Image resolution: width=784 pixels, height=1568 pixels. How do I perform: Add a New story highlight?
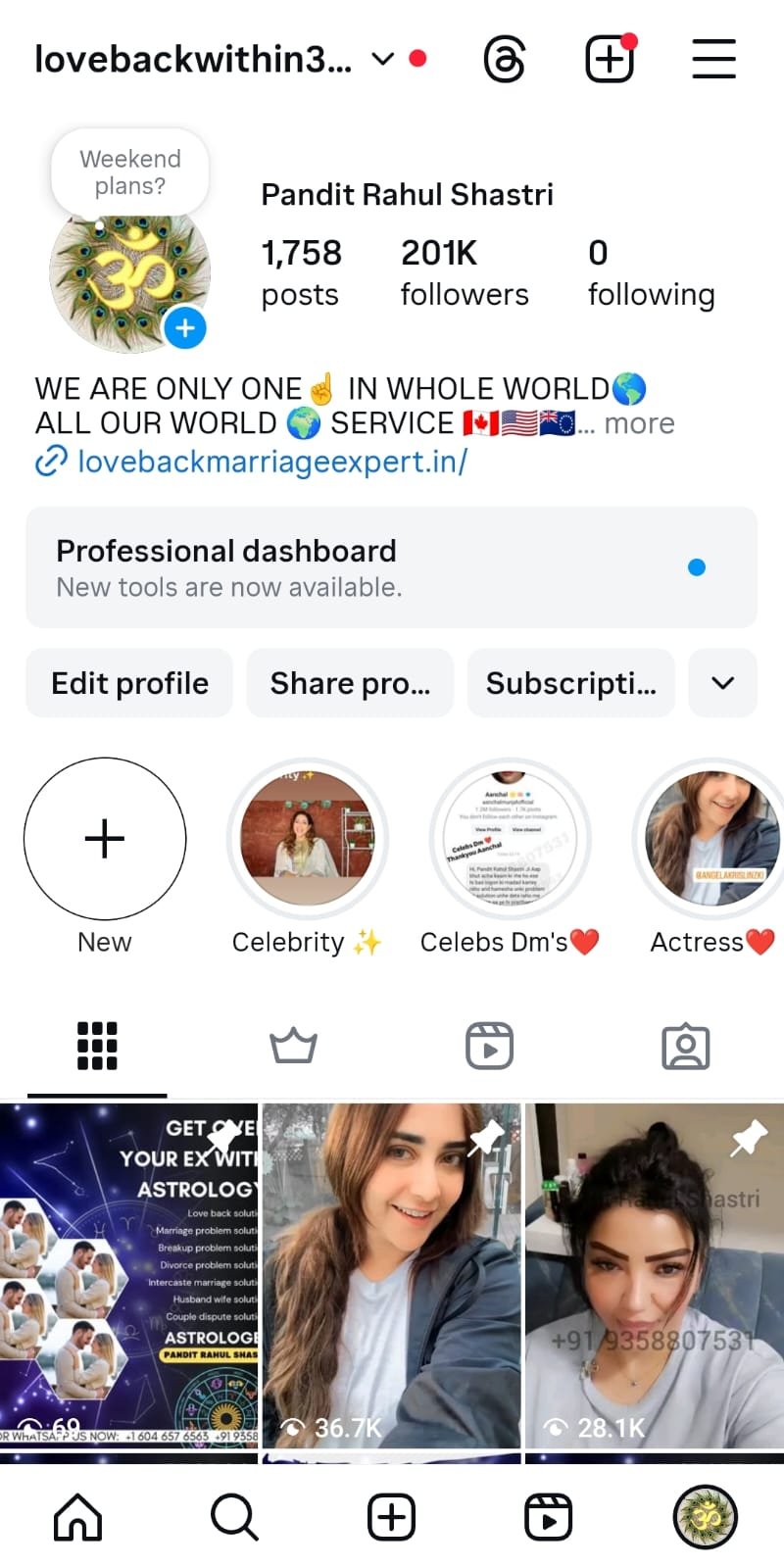click(x=105, y=839)
